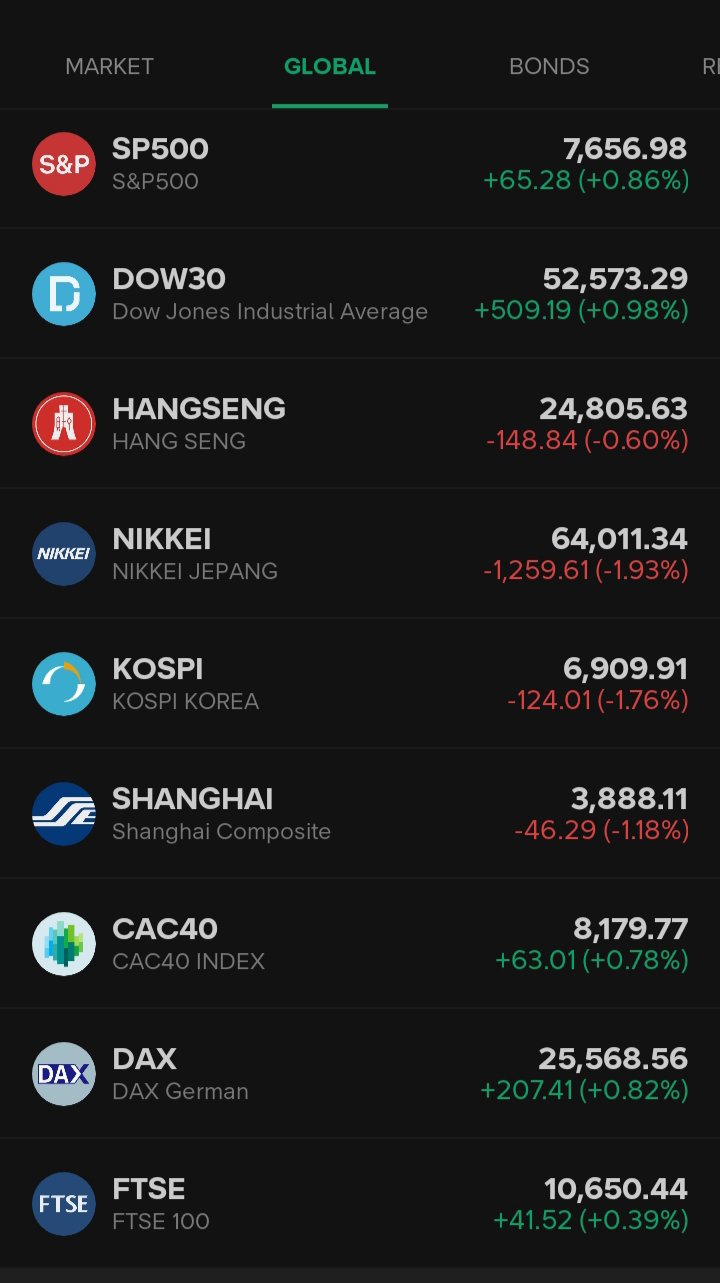Image resolution: width=720 pixels, height=1283 pixels.
Task: Switch to the MARKET tab
Action: click(x=109, y=67)
